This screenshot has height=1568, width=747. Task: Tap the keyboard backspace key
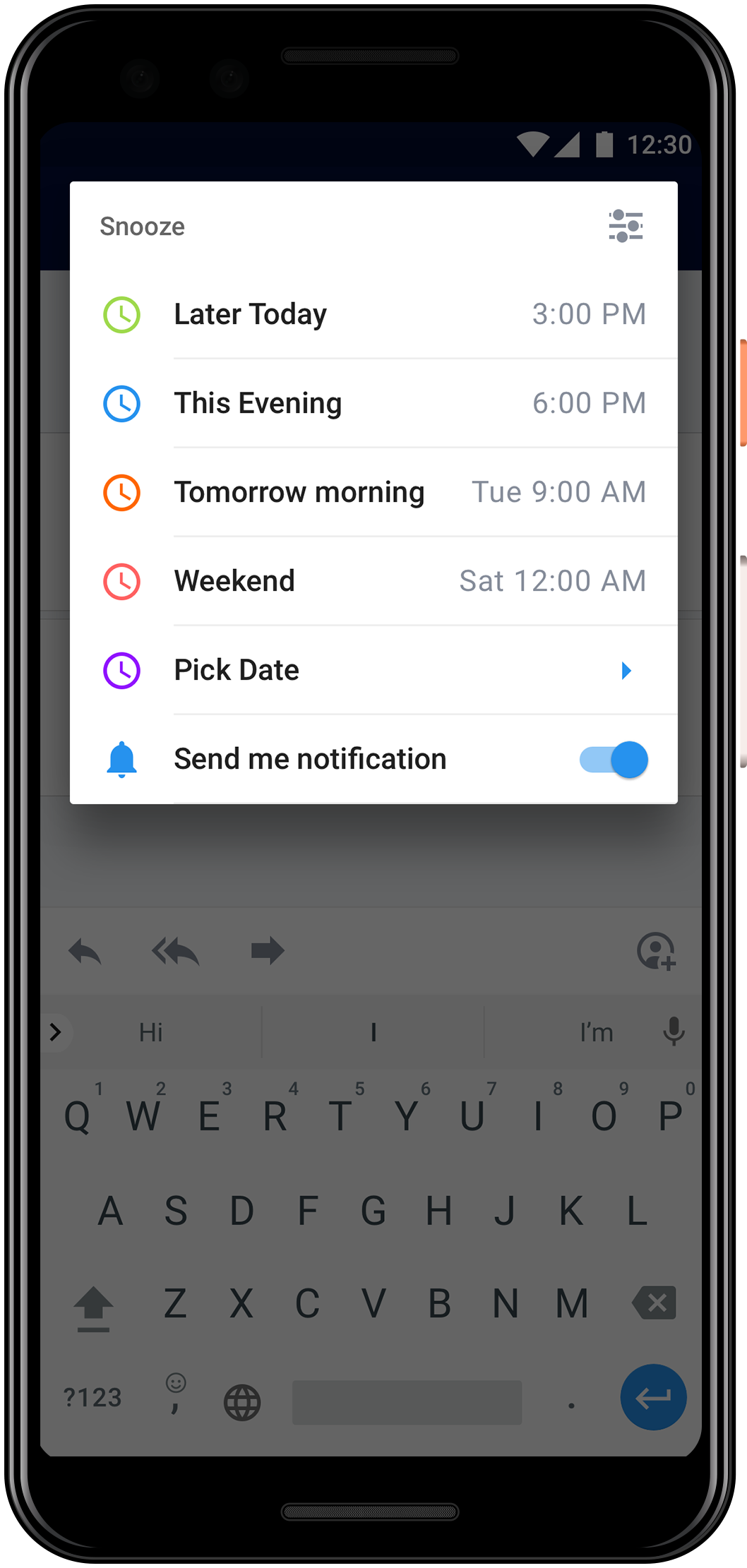pos(655,1303)
